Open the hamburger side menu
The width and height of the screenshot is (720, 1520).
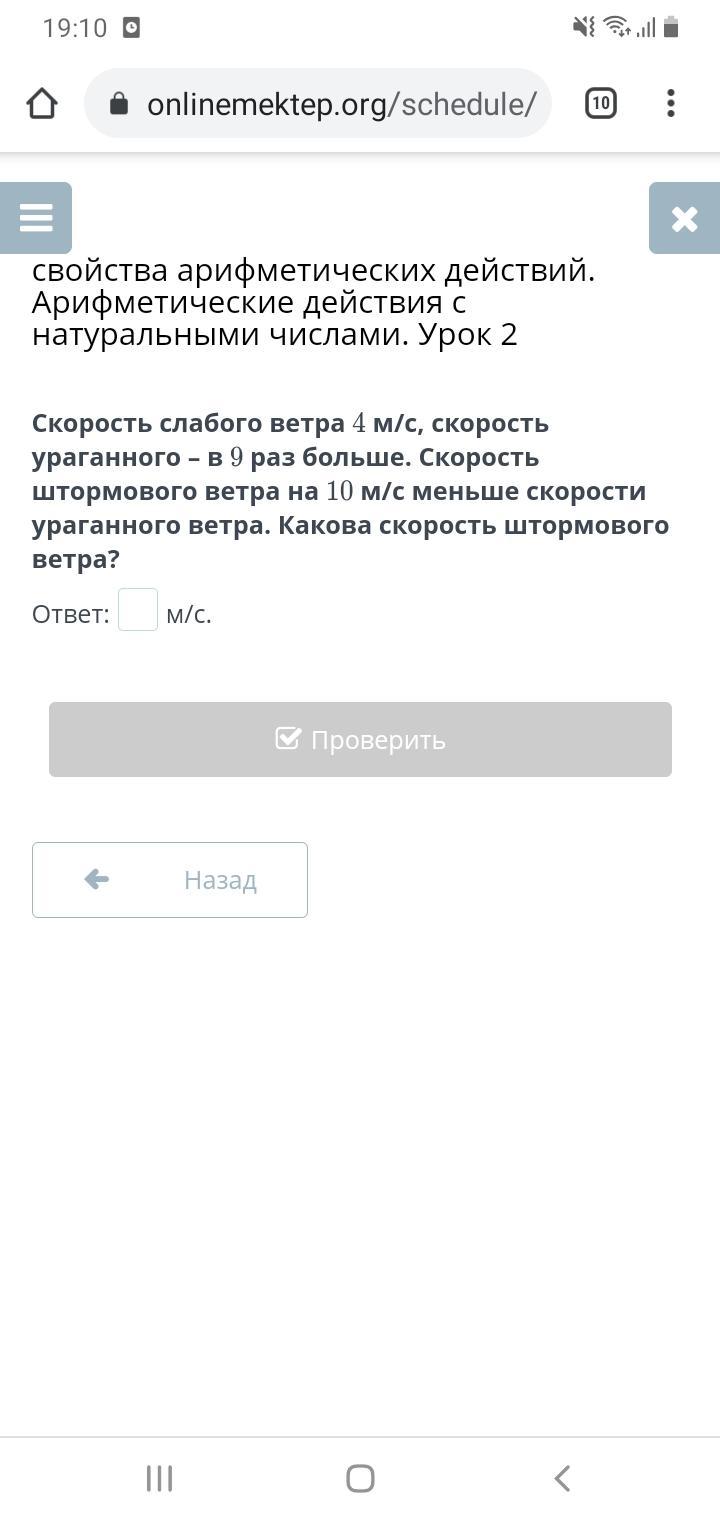[x=36, y=218]
